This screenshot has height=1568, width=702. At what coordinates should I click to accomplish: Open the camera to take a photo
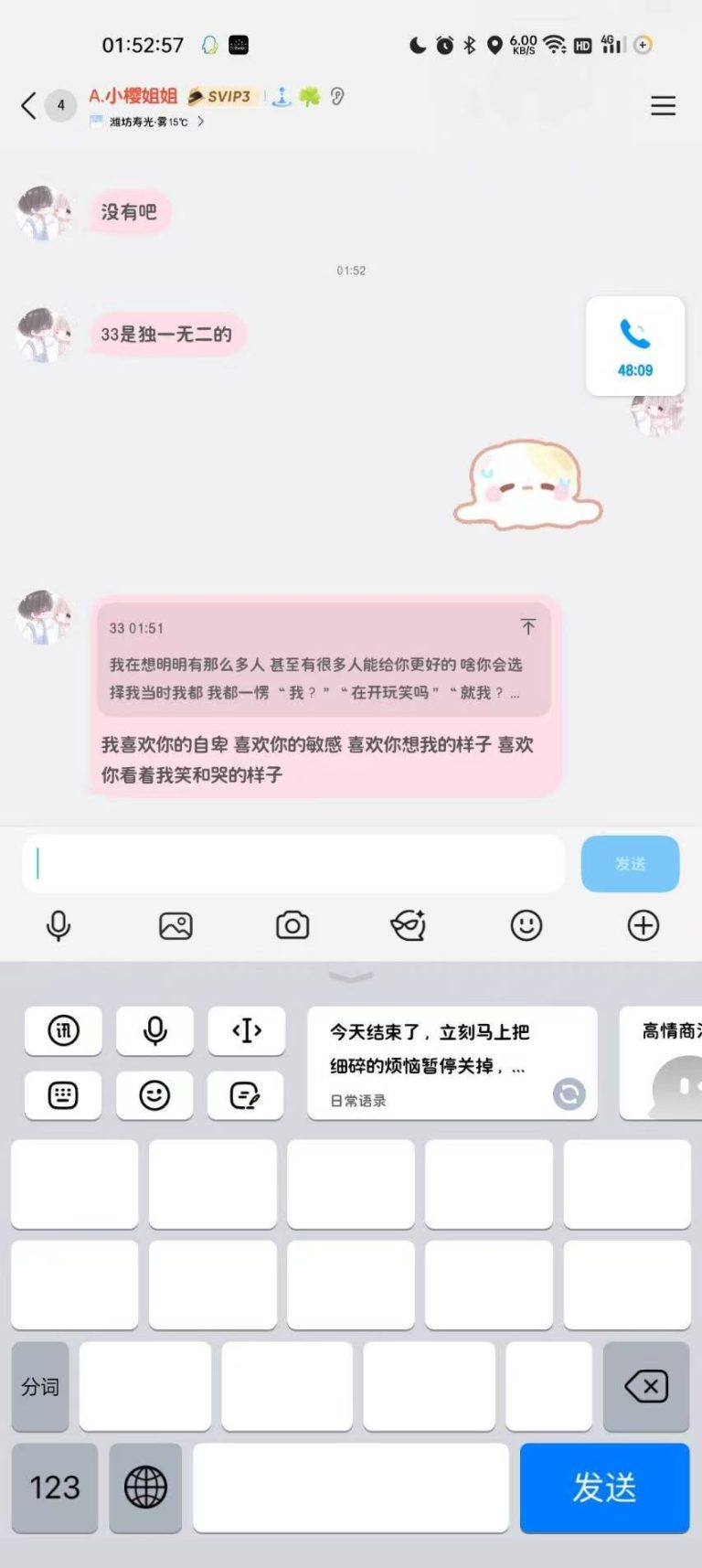292,925
